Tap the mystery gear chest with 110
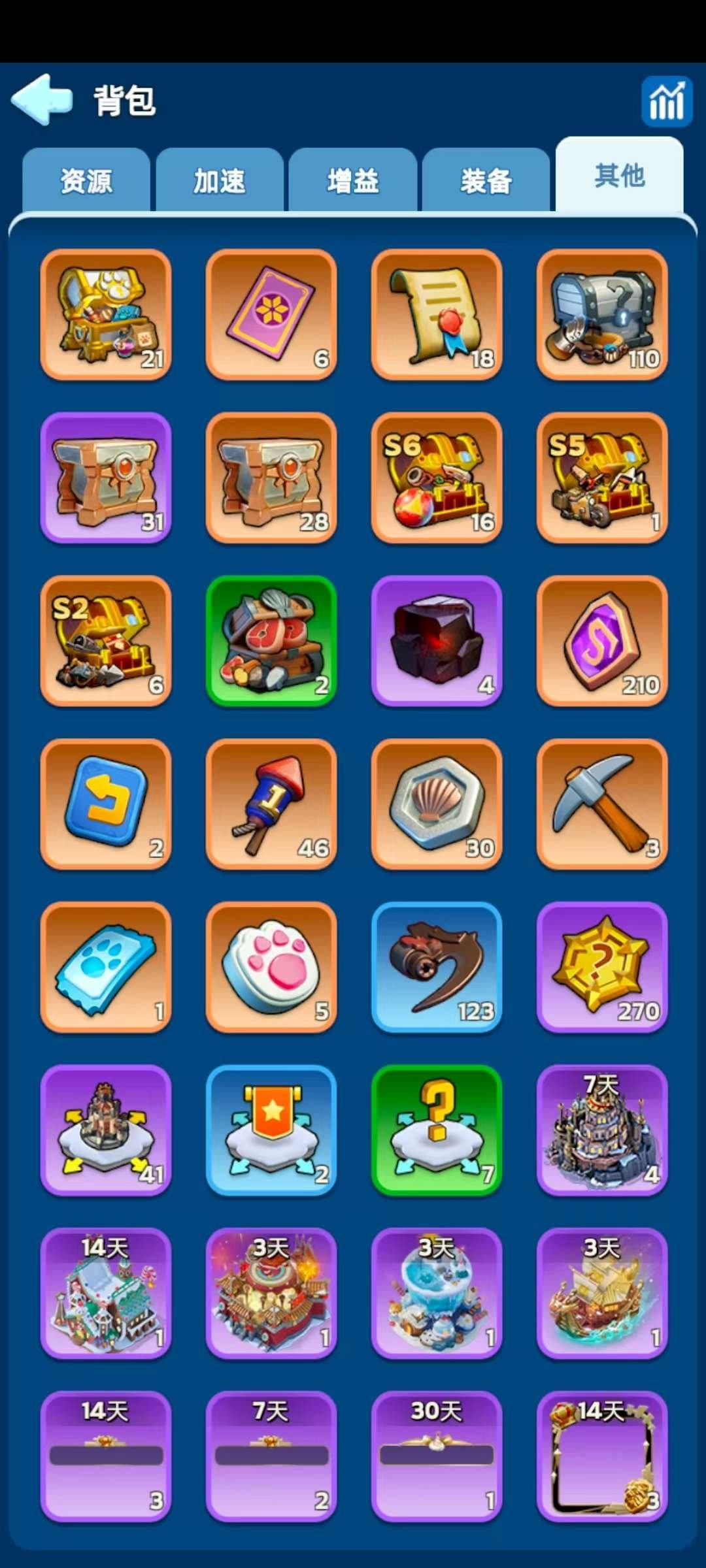Screen dimensions: 706x1568 (602, 314)
